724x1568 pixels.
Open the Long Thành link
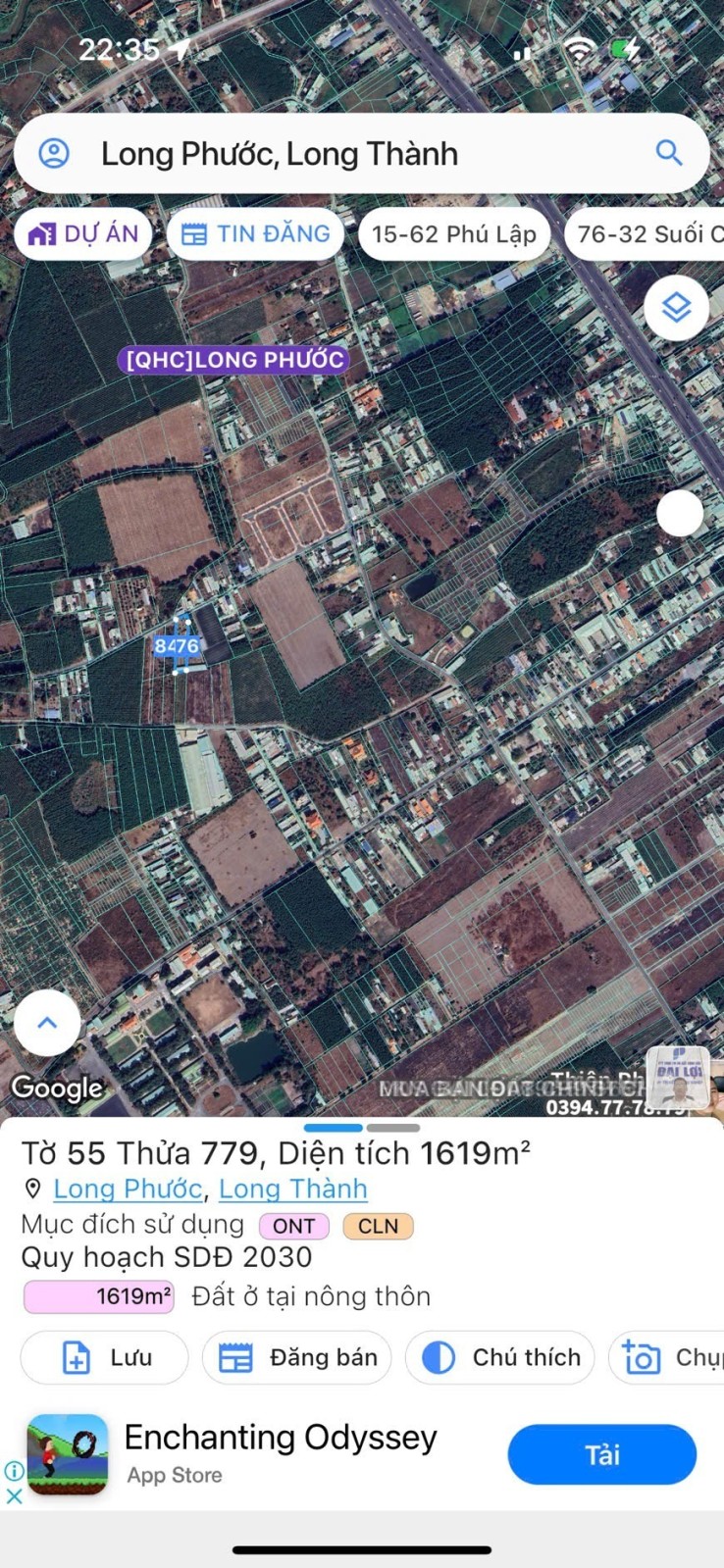[292, 1189]
